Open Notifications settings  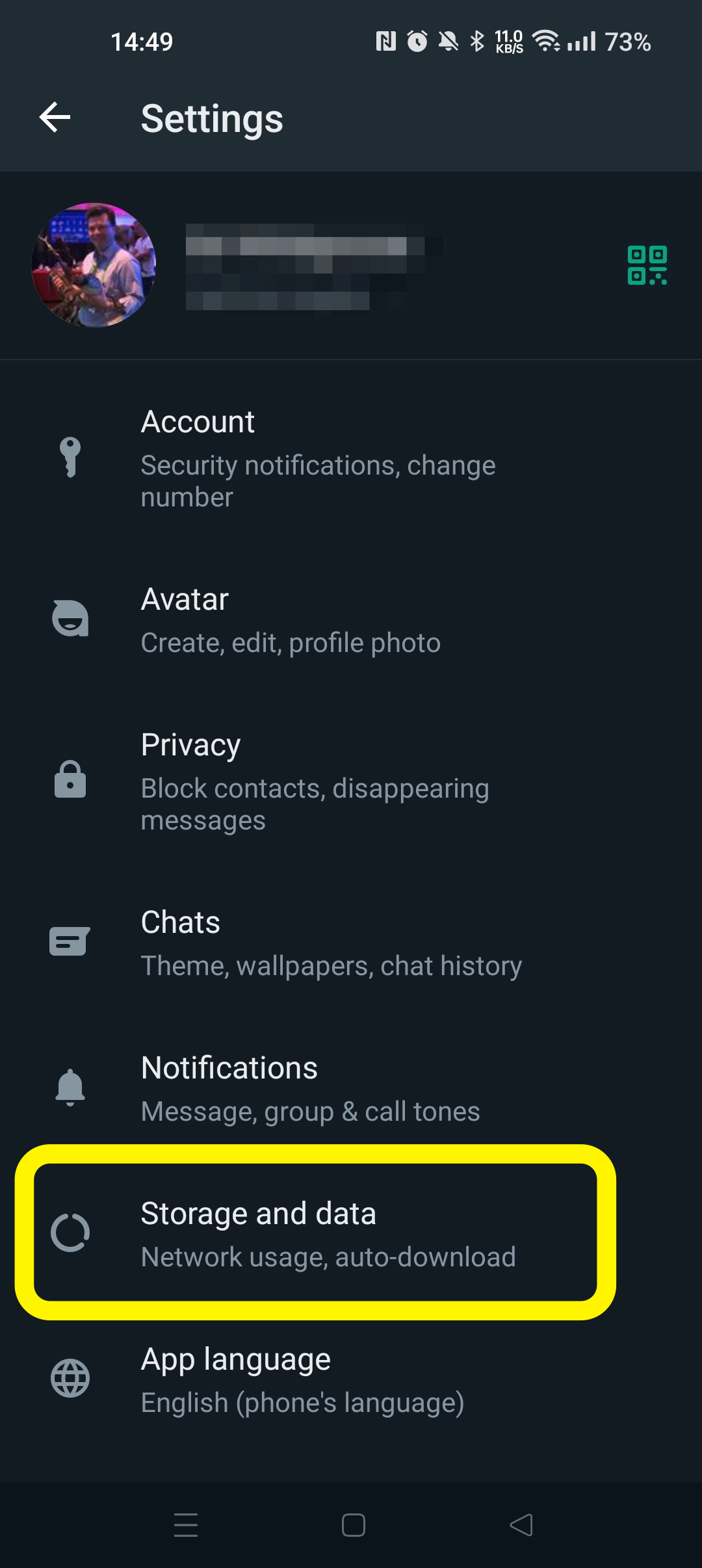coord(351,1088)
